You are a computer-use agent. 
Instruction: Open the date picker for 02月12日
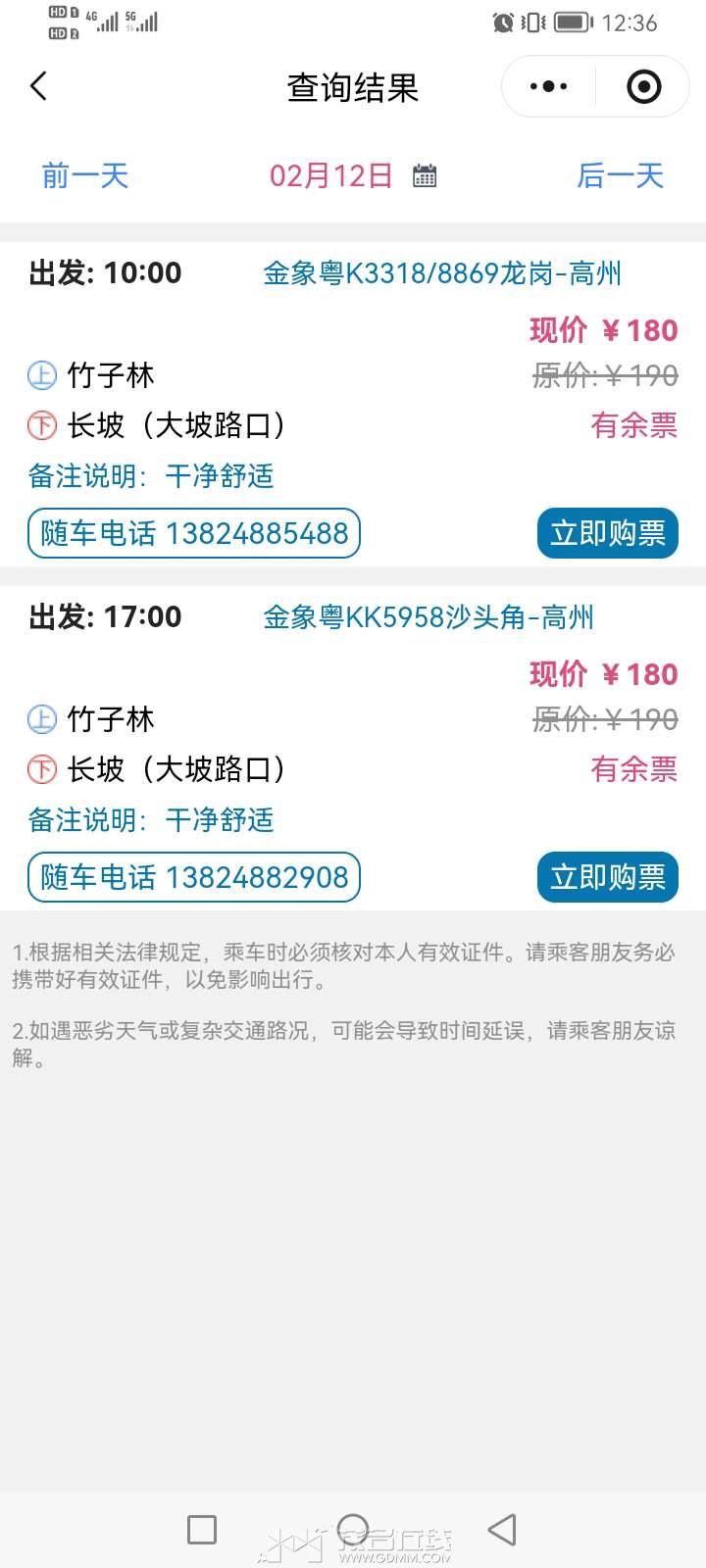[x=425, y=176]
